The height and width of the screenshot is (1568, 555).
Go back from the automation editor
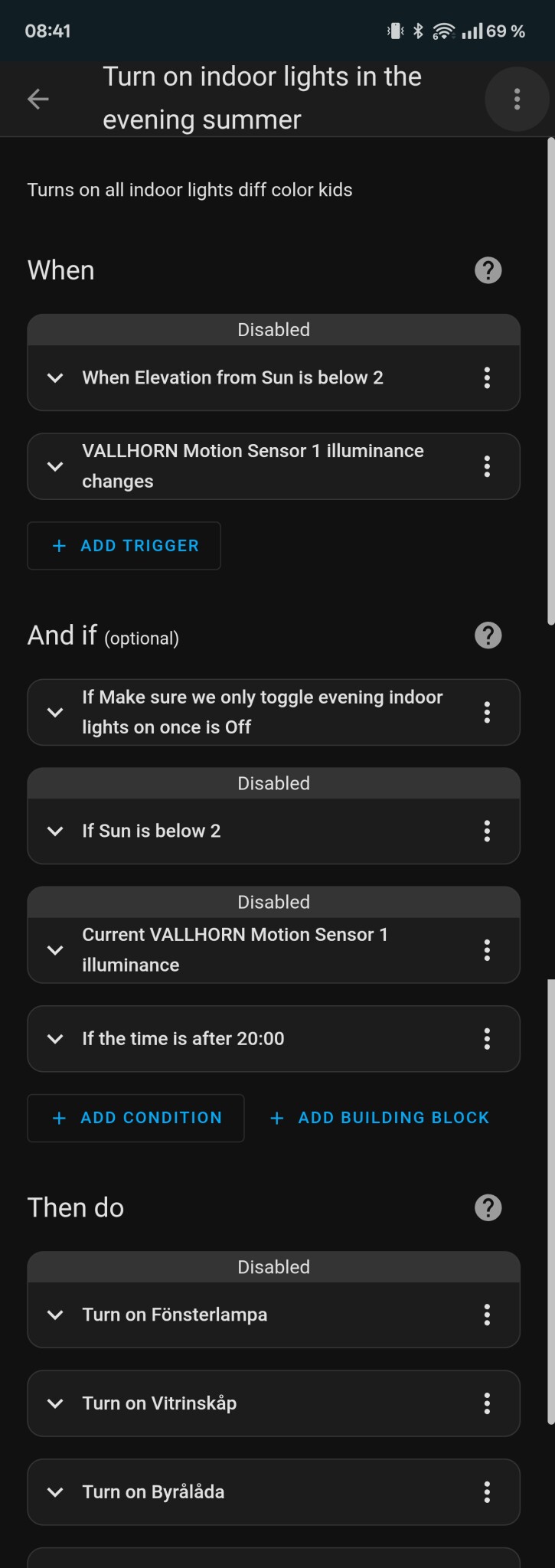pyautogui.click(x=38, y=99)
